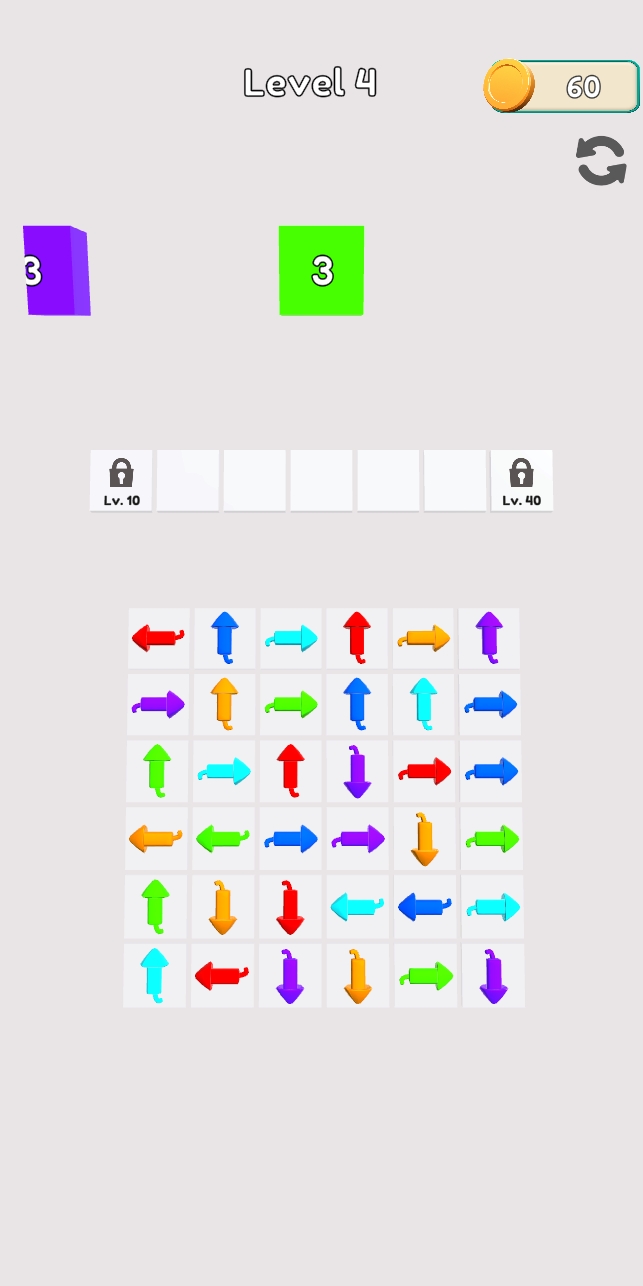
Task: Select the orange up-pointing arrow
Action: [x=225, y=704]
